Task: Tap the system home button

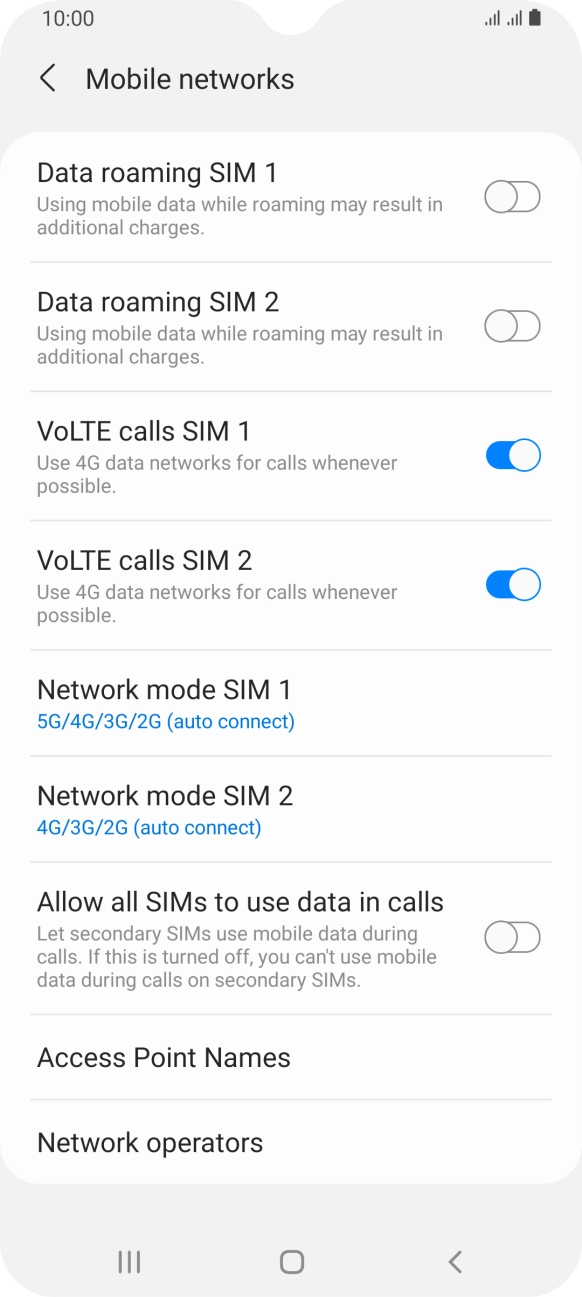Action: (x=291, y=1262)
